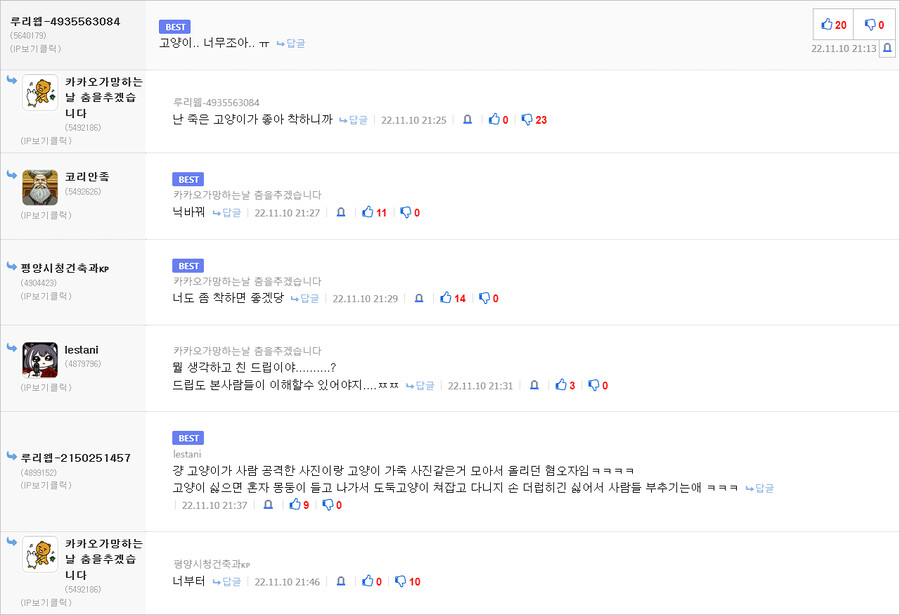
Task: Reply to 루리웹-2150251457's comment
Action: point(760,488)
